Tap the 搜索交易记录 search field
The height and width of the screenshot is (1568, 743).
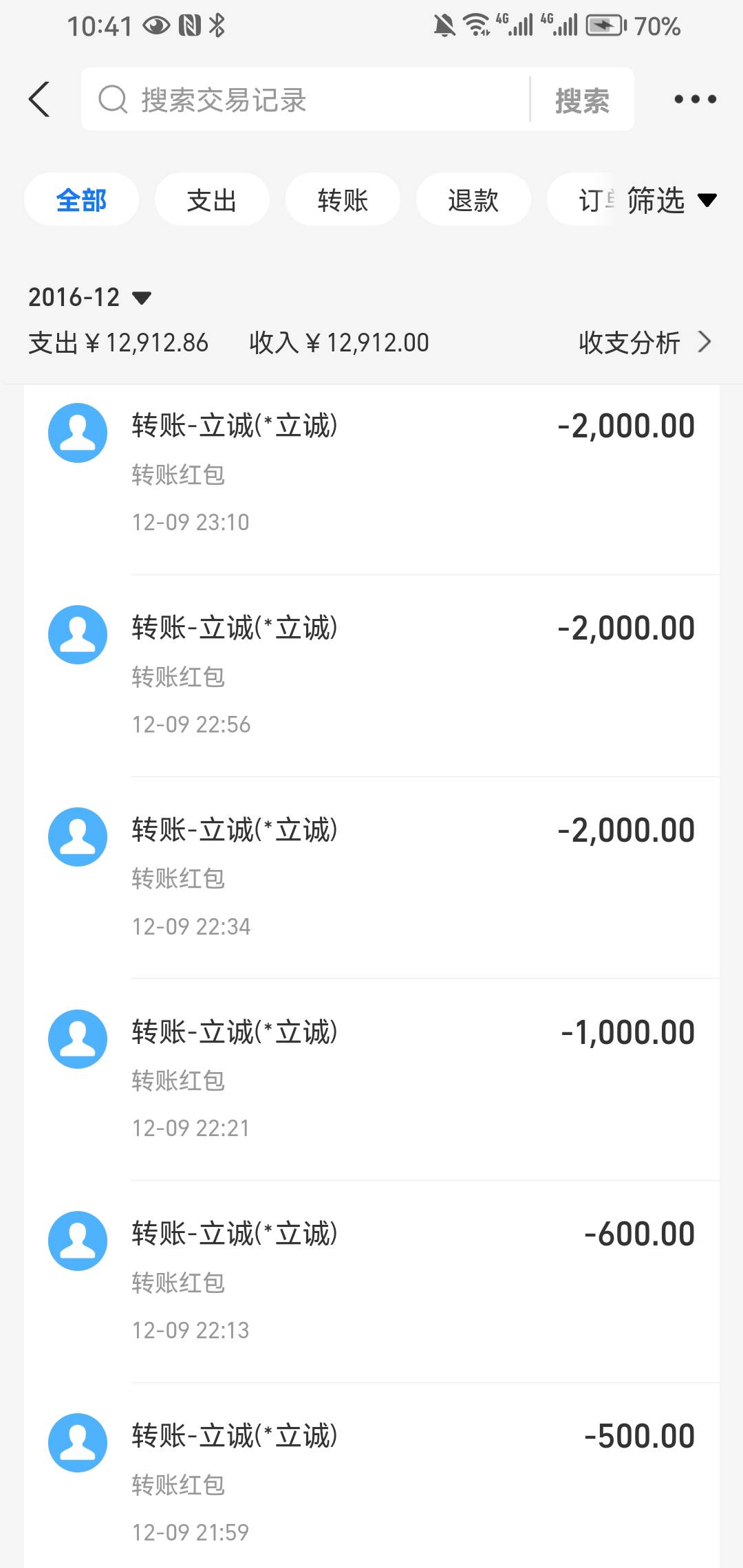(x=306, y=99)
